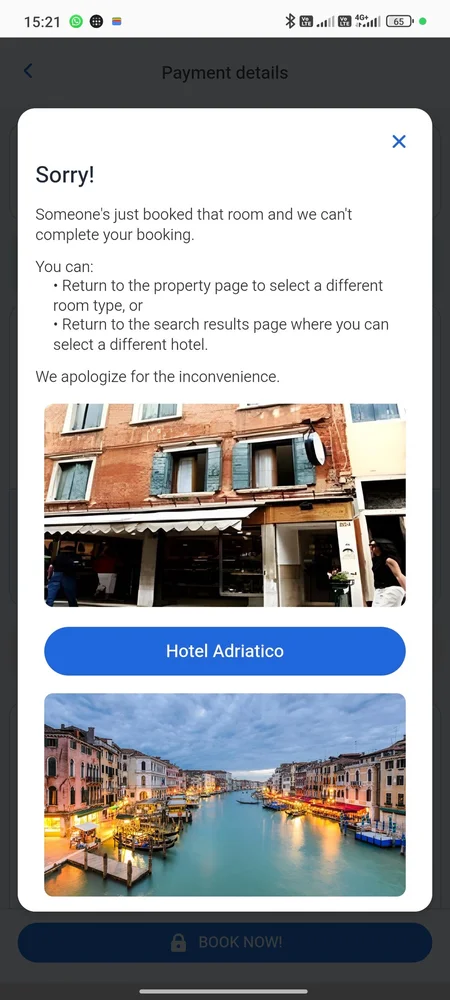
Task: Tap the Hotel Adriatico button
Action: click(x=224, y=651)
